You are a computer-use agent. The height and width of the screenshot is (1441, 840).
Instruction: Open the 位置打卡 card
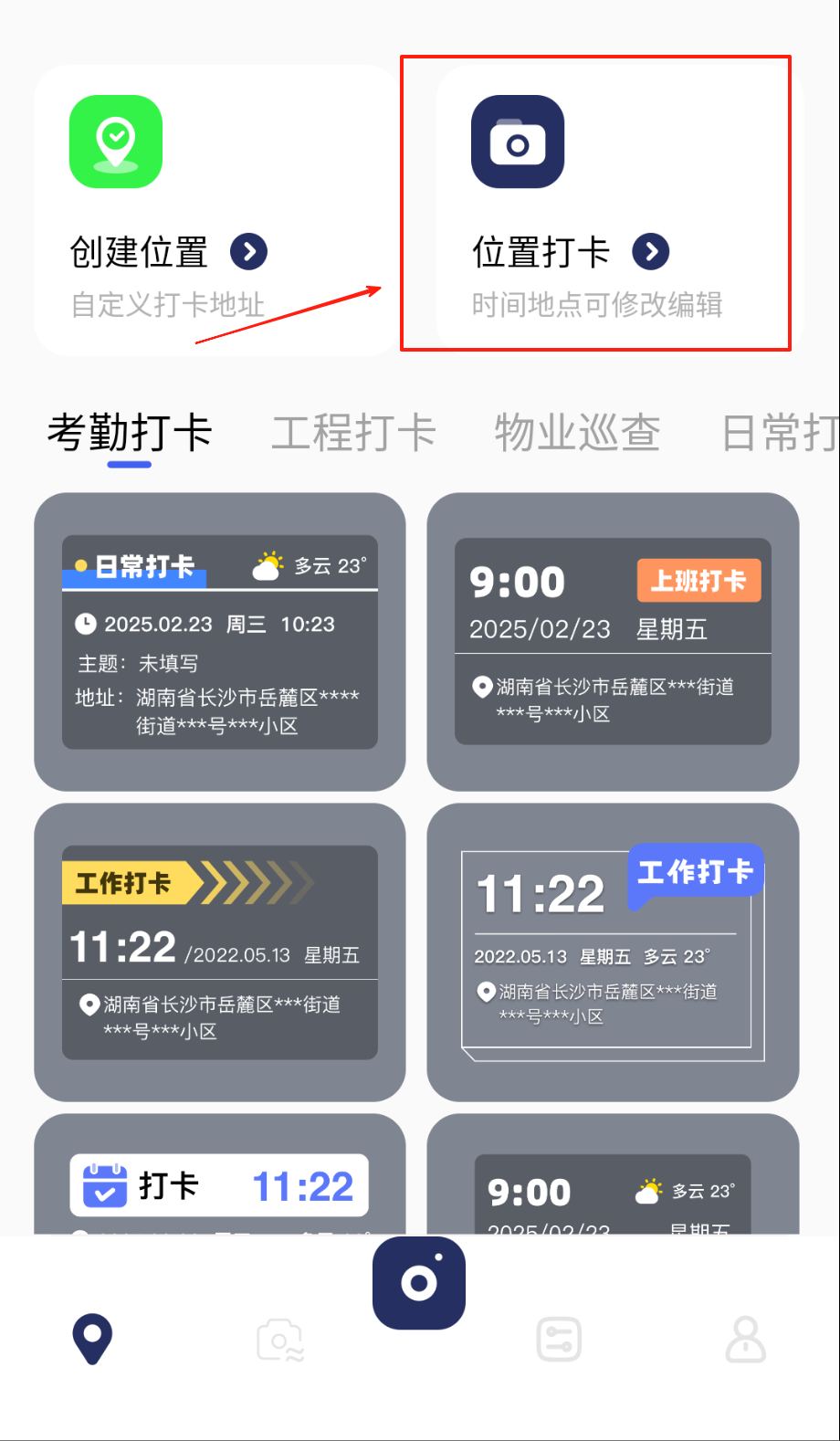click(617, 210)
